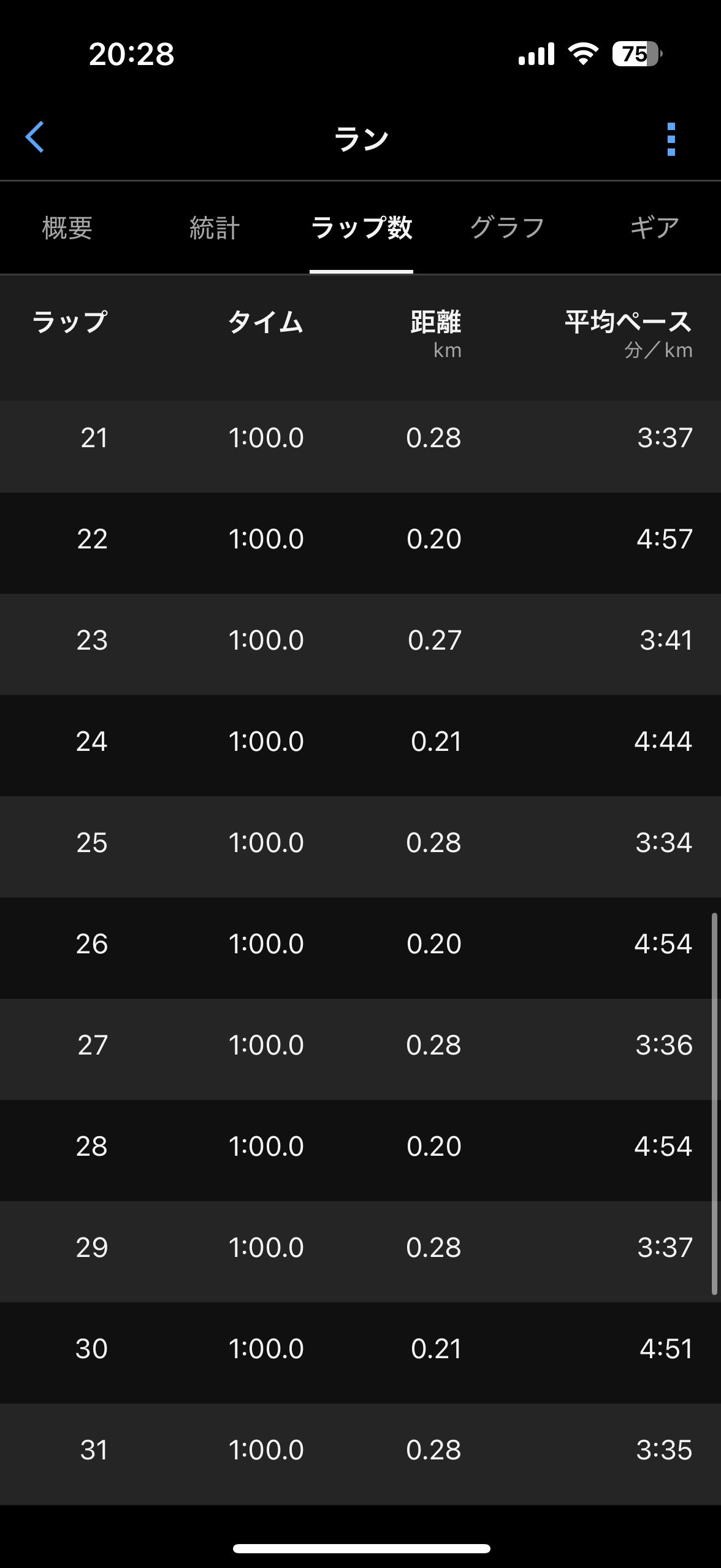Screen dimensions: 721x1568
Task: Go back from the ラン screen
Action: [35, 137]
